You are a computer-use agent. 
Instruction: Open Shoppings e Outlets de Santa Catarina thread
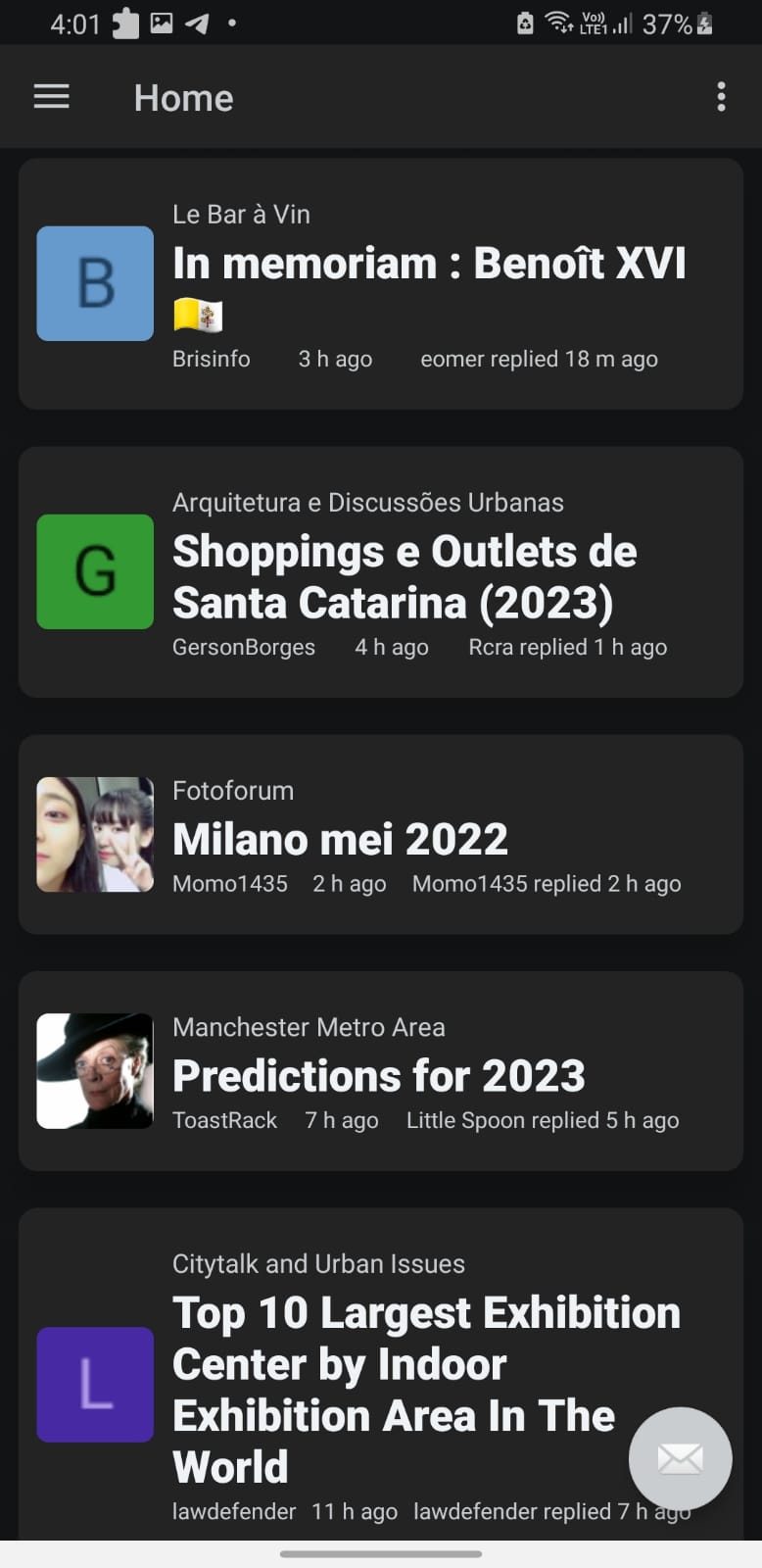(x=405, y=576)
